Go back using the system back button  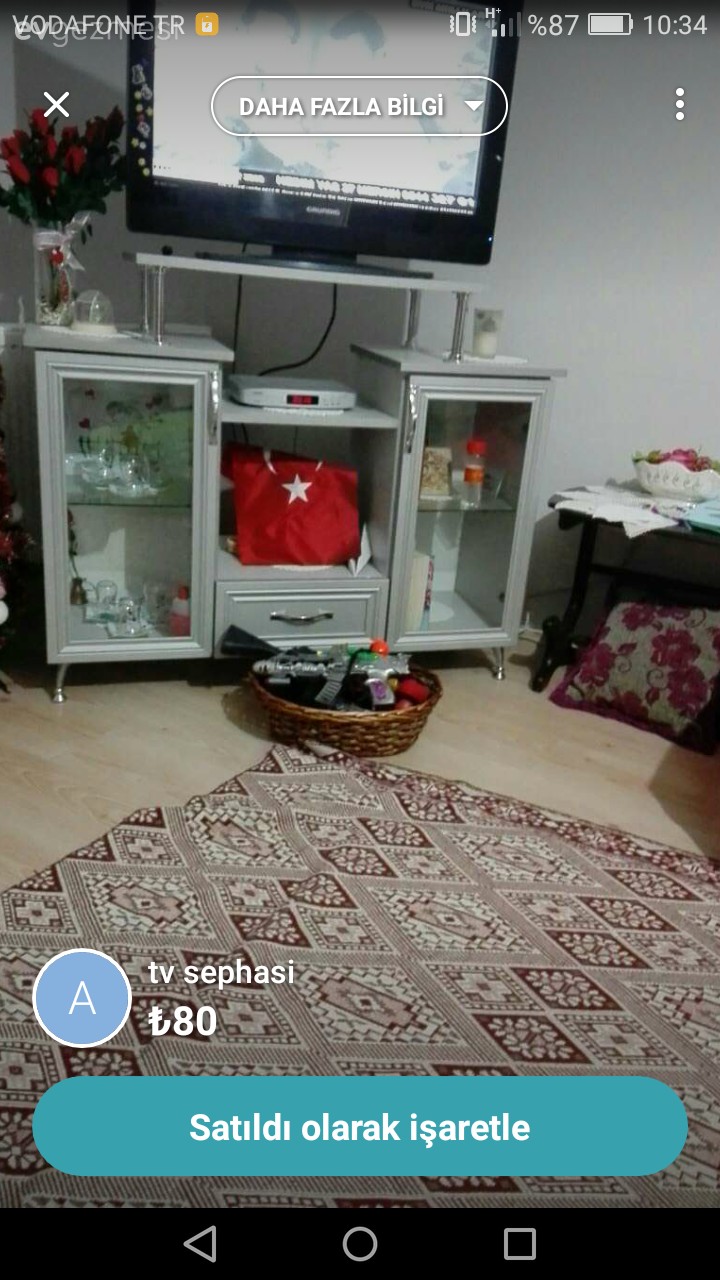200,1244
